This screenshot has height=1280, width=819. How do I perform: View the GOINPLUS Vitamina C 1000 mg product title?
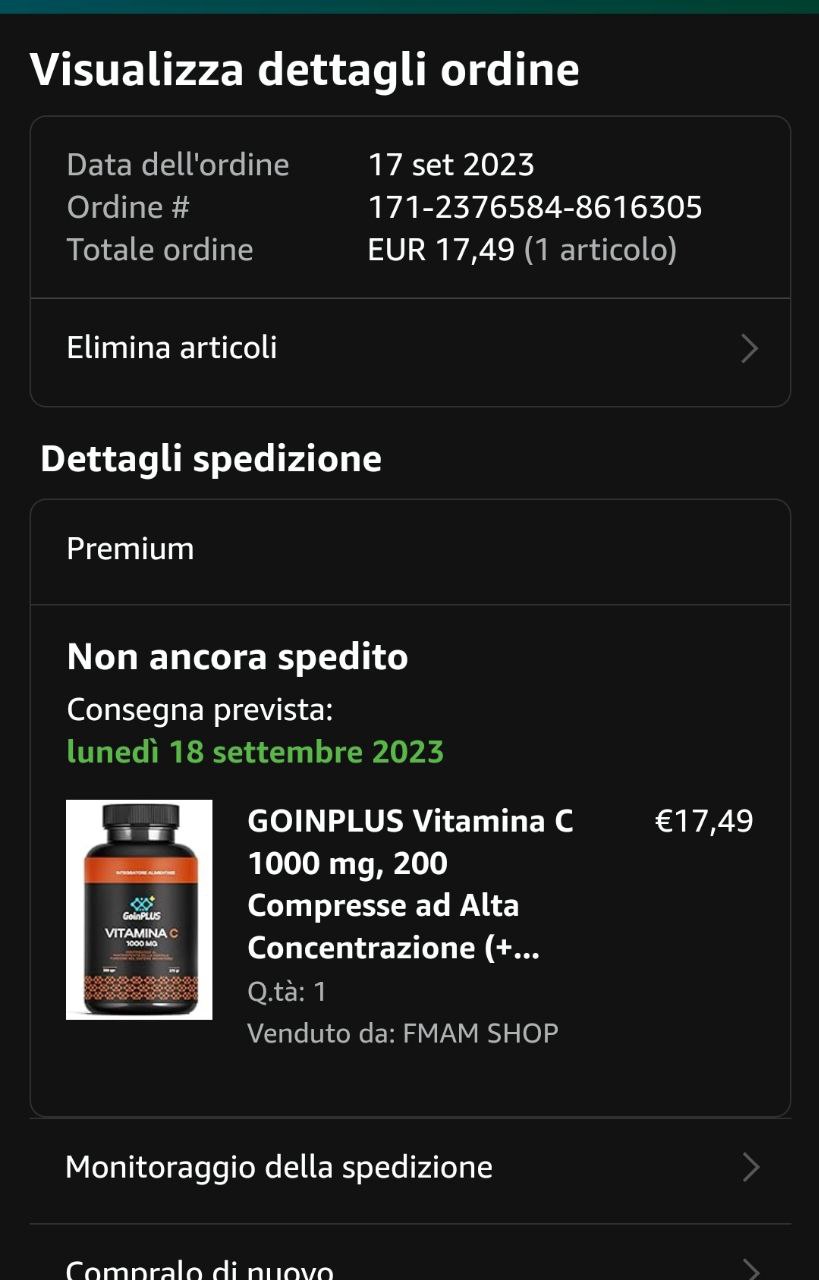coord(410,884)
